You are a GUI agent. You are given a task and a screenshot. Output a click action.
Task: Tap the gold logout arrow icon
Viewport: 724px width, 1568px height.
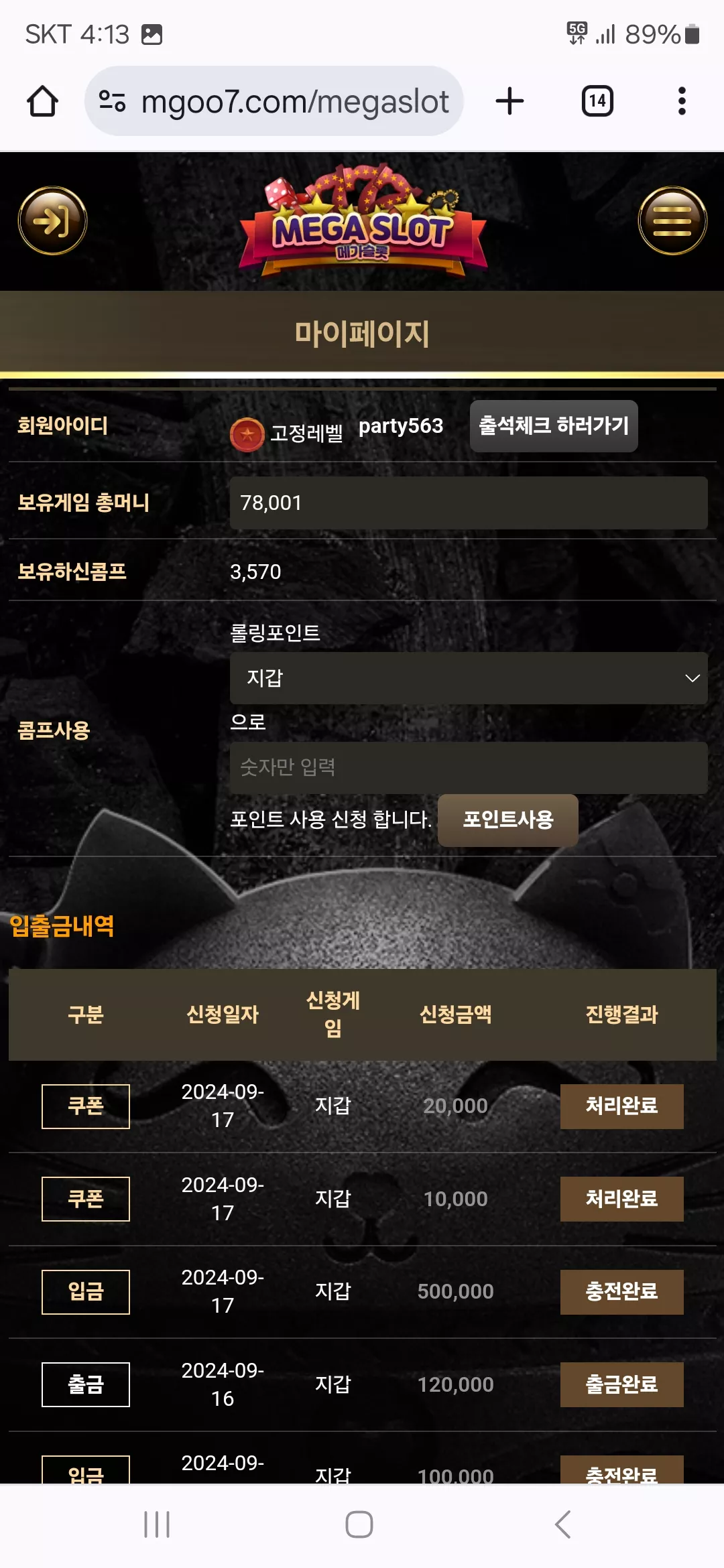tap(52, 220)
